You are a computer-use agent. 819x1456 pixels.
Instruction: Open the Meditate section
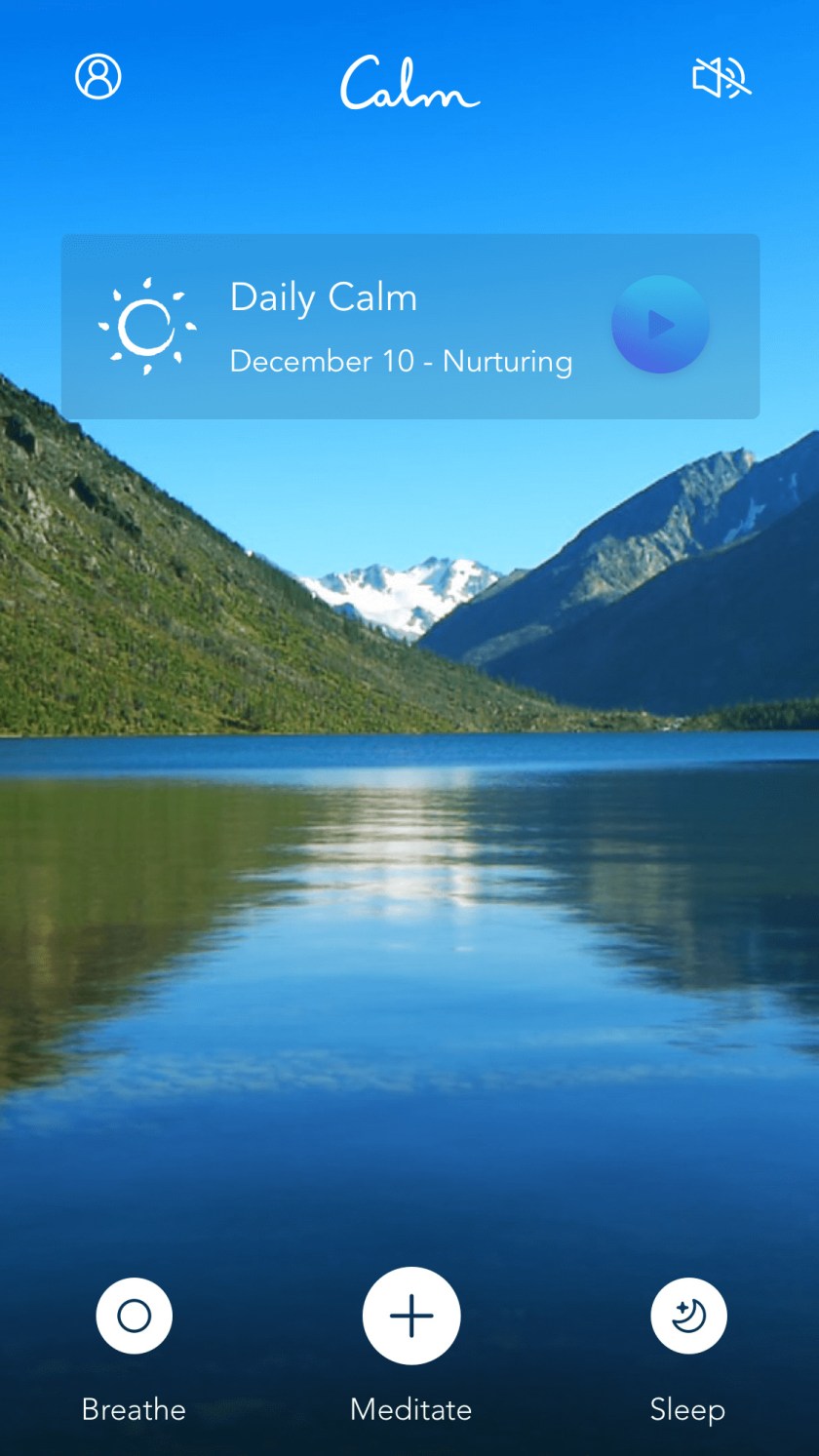[x=411, y=1317]
